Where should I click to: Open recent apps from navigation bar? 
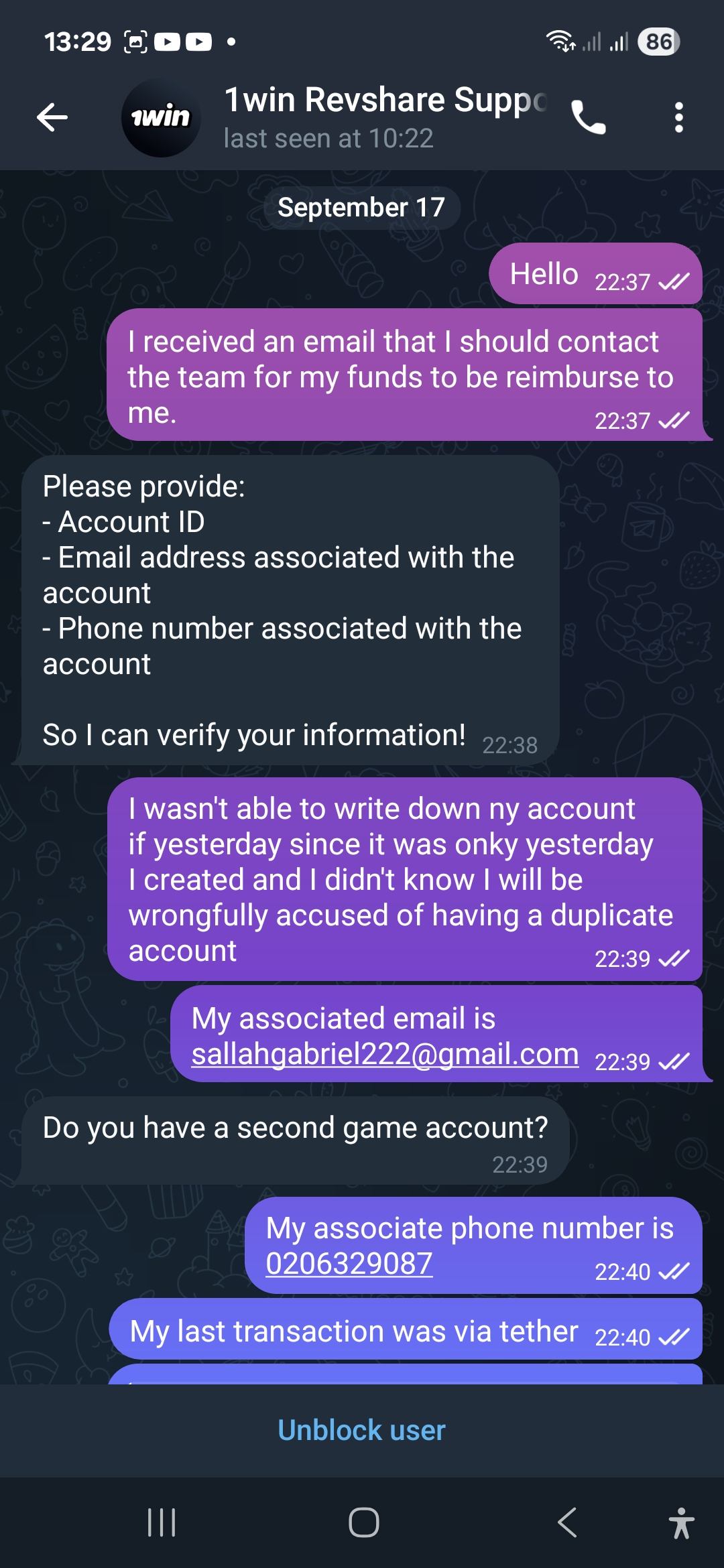[x=162, y=1522]
